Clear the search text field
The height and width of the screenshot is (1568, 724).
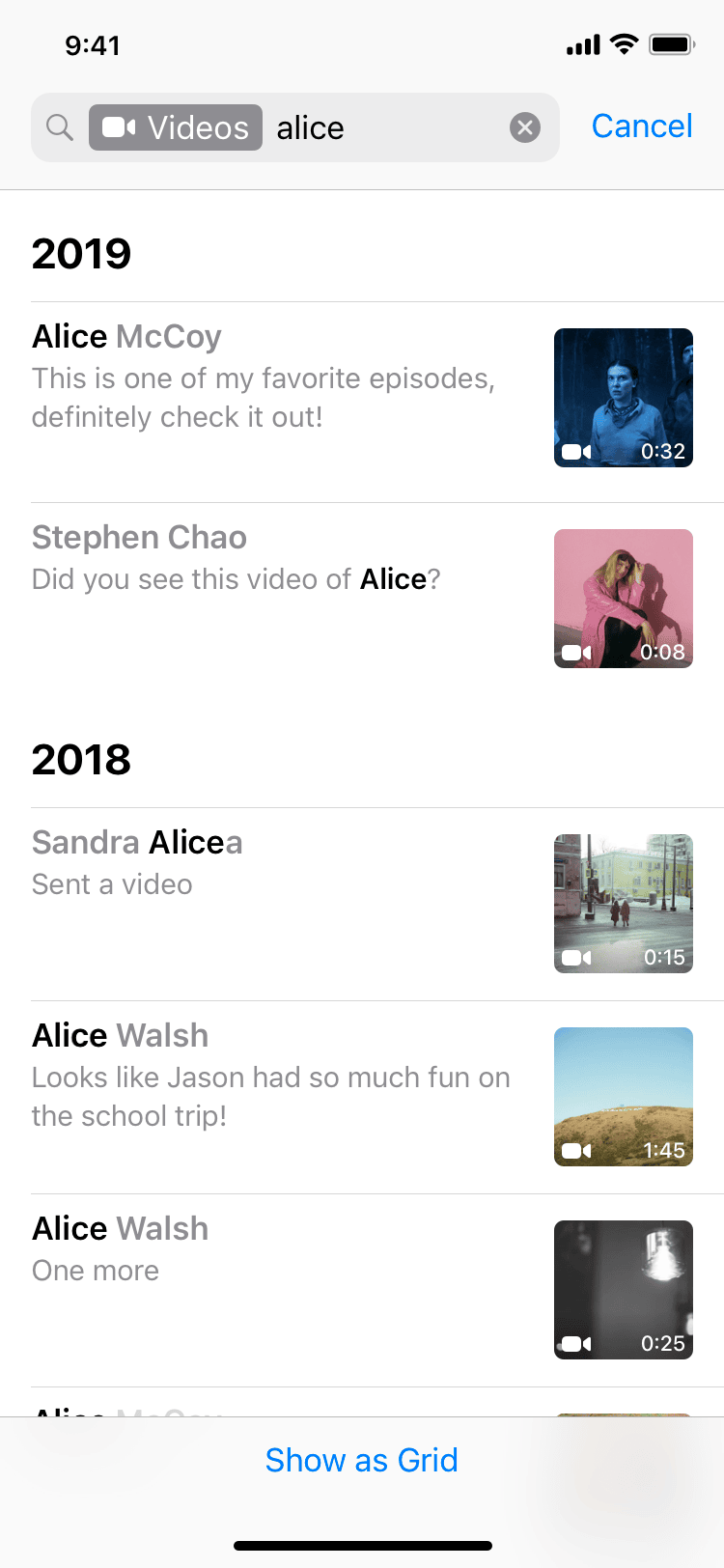[525, 127]
